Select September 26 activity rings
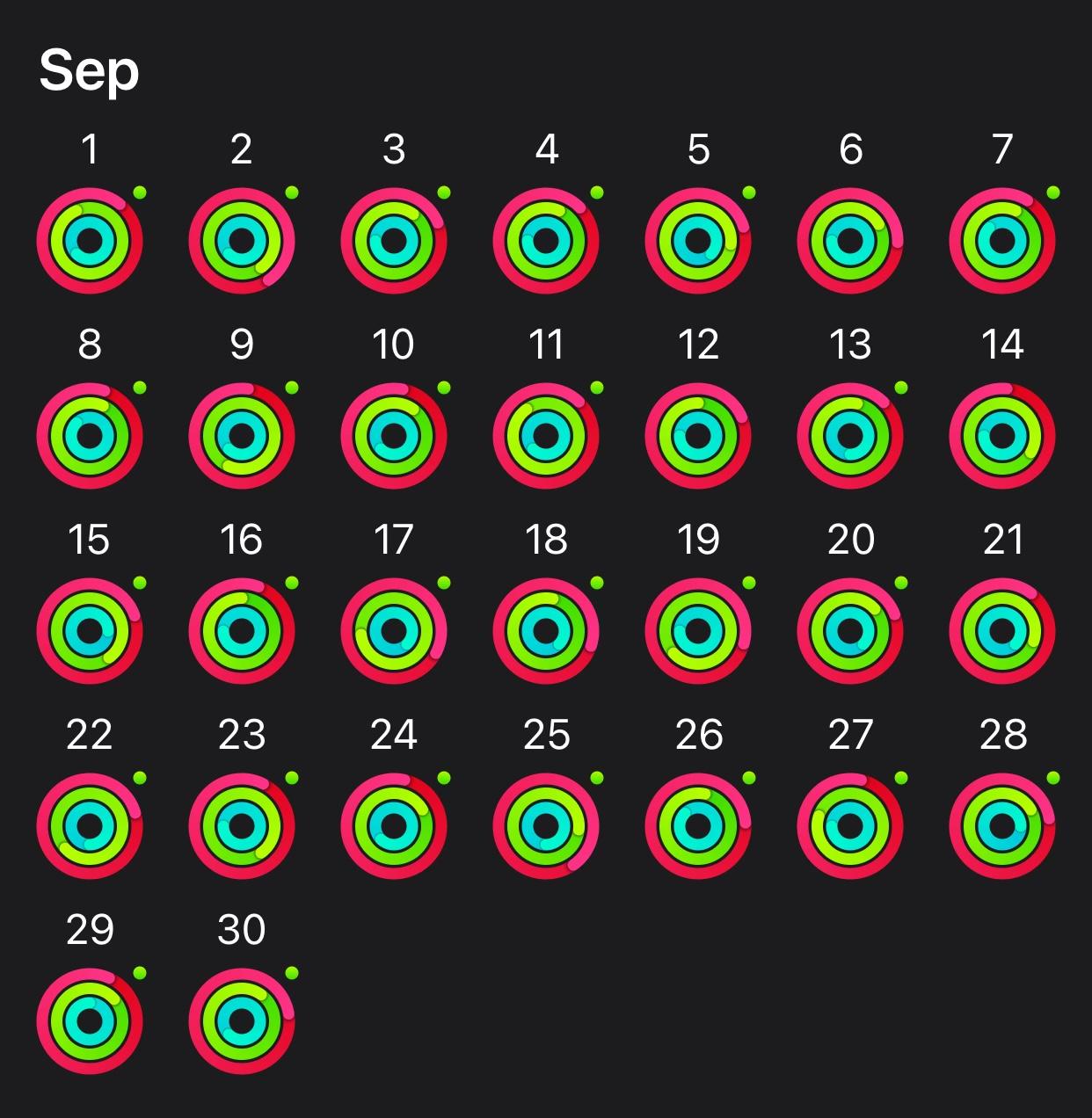The width and height of the screenshot is (1092, 1118). [698, 826]
